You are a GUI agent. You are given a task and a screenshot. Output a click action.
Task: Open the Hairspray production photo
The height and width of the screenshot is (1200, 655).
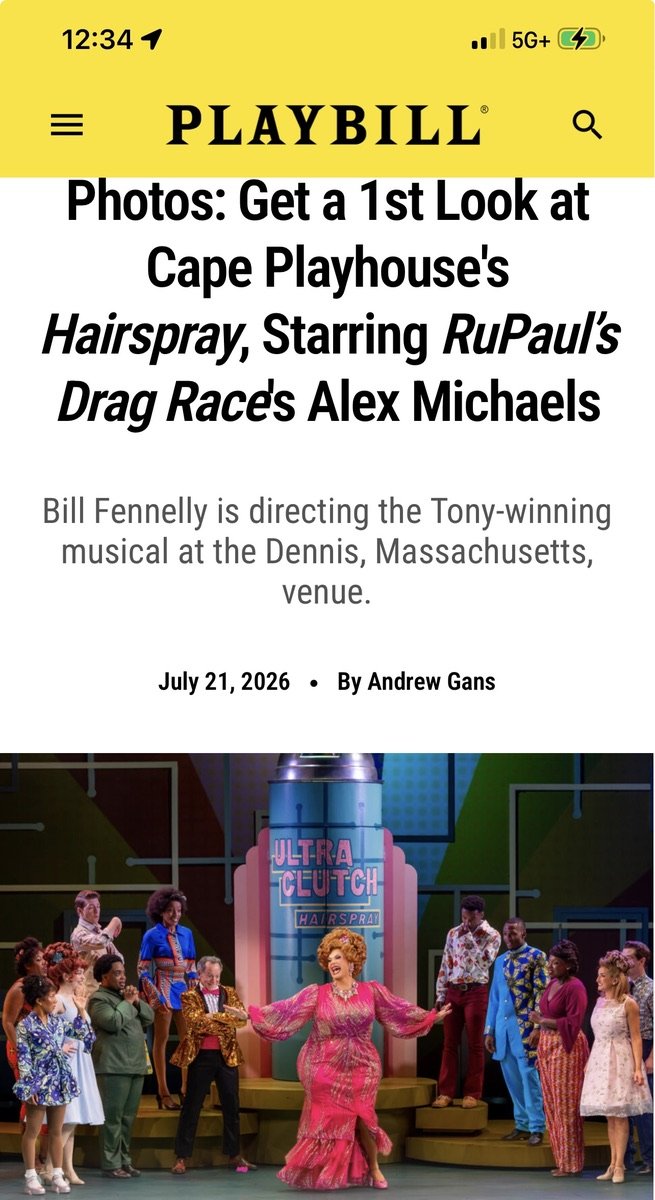(x=327, y=976)
